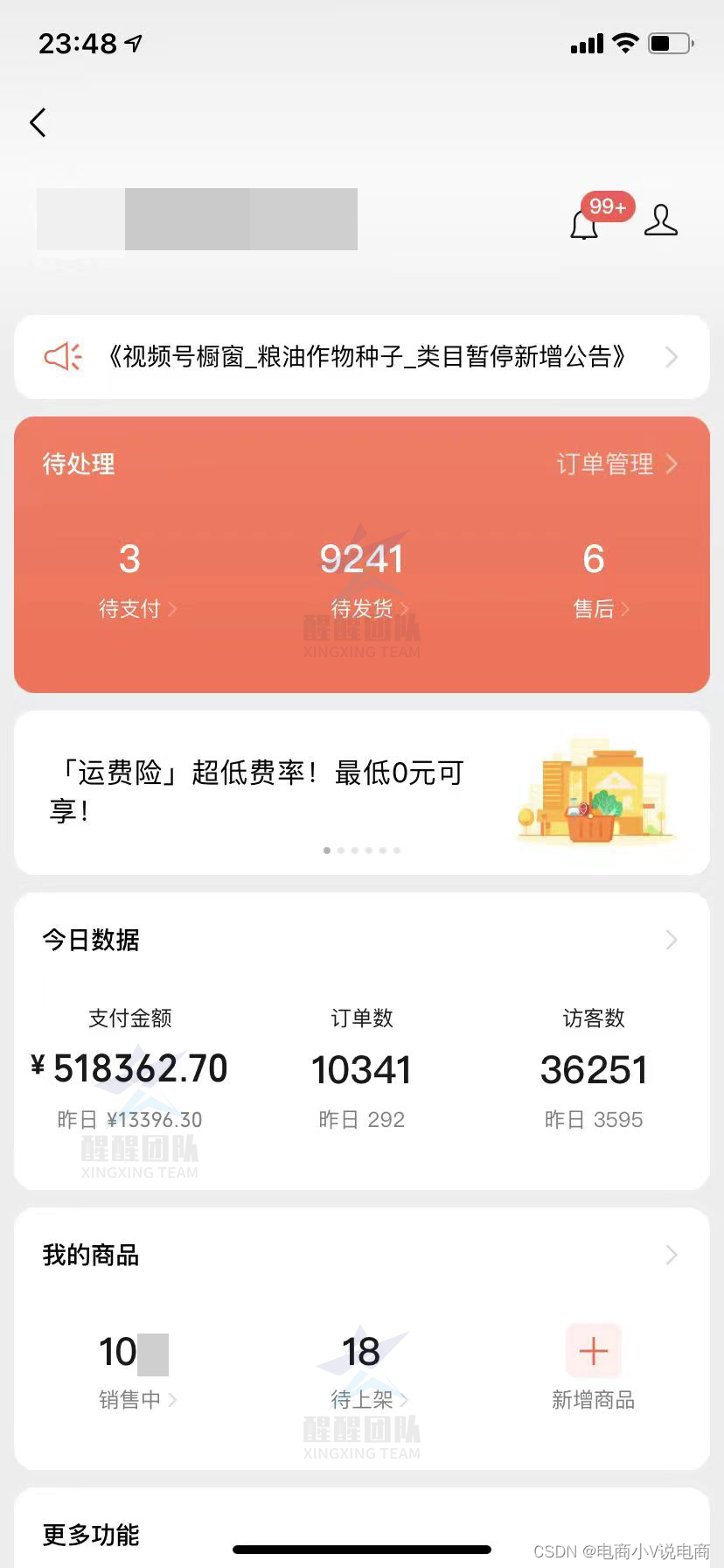Tap 新增商品 to add a product
Viewport: 724px width, 1568px height.
(x=593, y=1368)
